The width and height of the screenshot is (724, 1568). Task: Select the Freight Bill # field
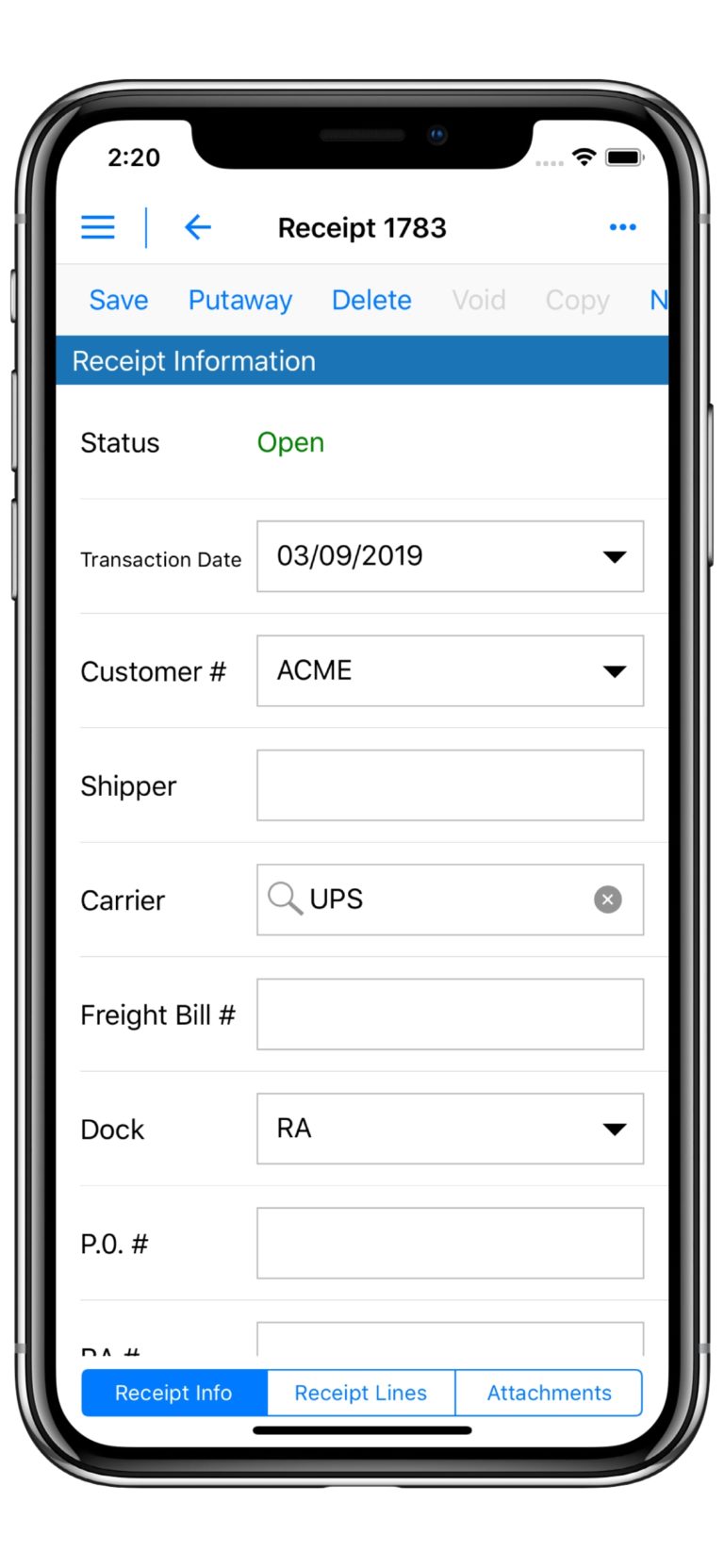pyautogui.click(x=450, y=1015)
